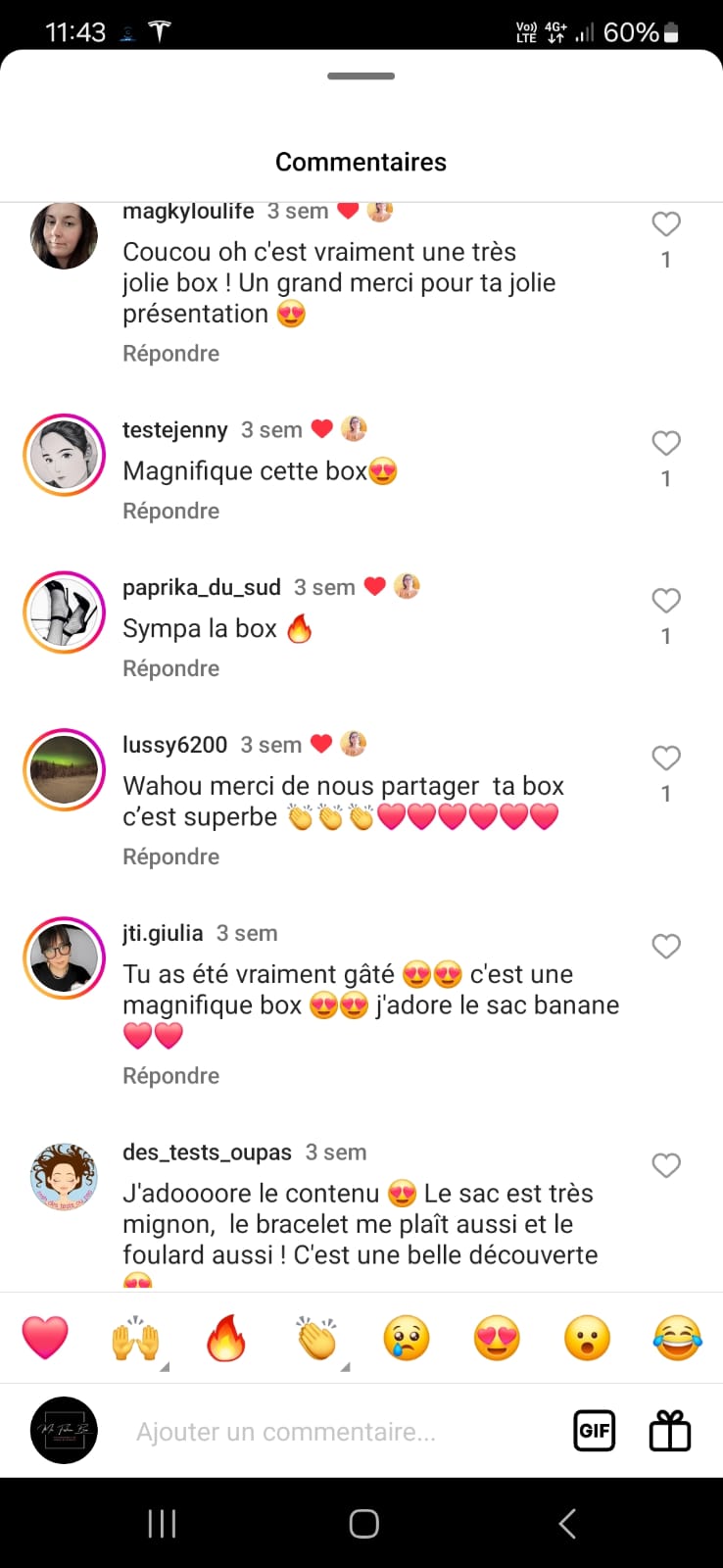The width and height of the screenshot is (723, 1568).
Task: Like testejenny's comment
Action: (666, 443)
